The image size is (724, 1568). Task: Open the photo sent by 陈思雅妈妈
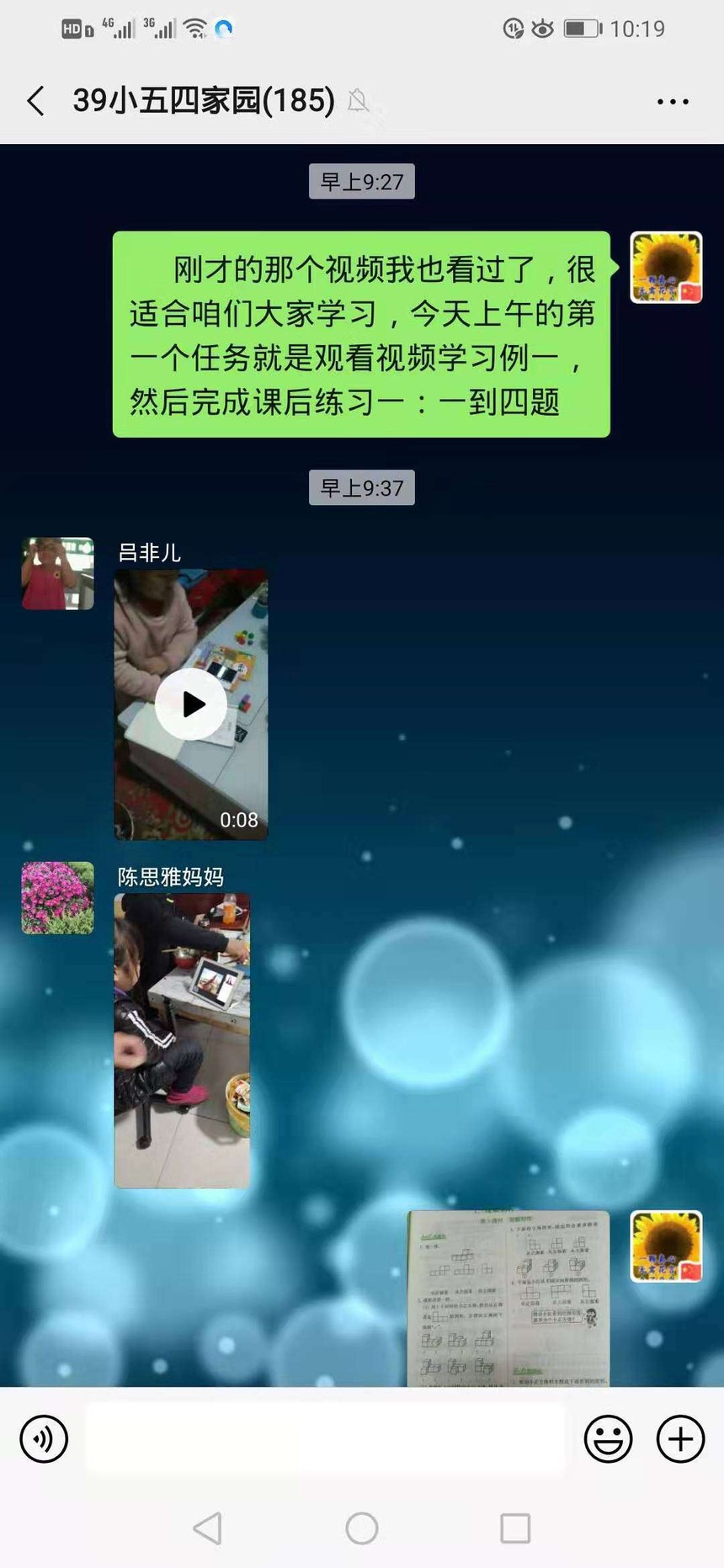pyautogui.click(x=182, y=1040)
